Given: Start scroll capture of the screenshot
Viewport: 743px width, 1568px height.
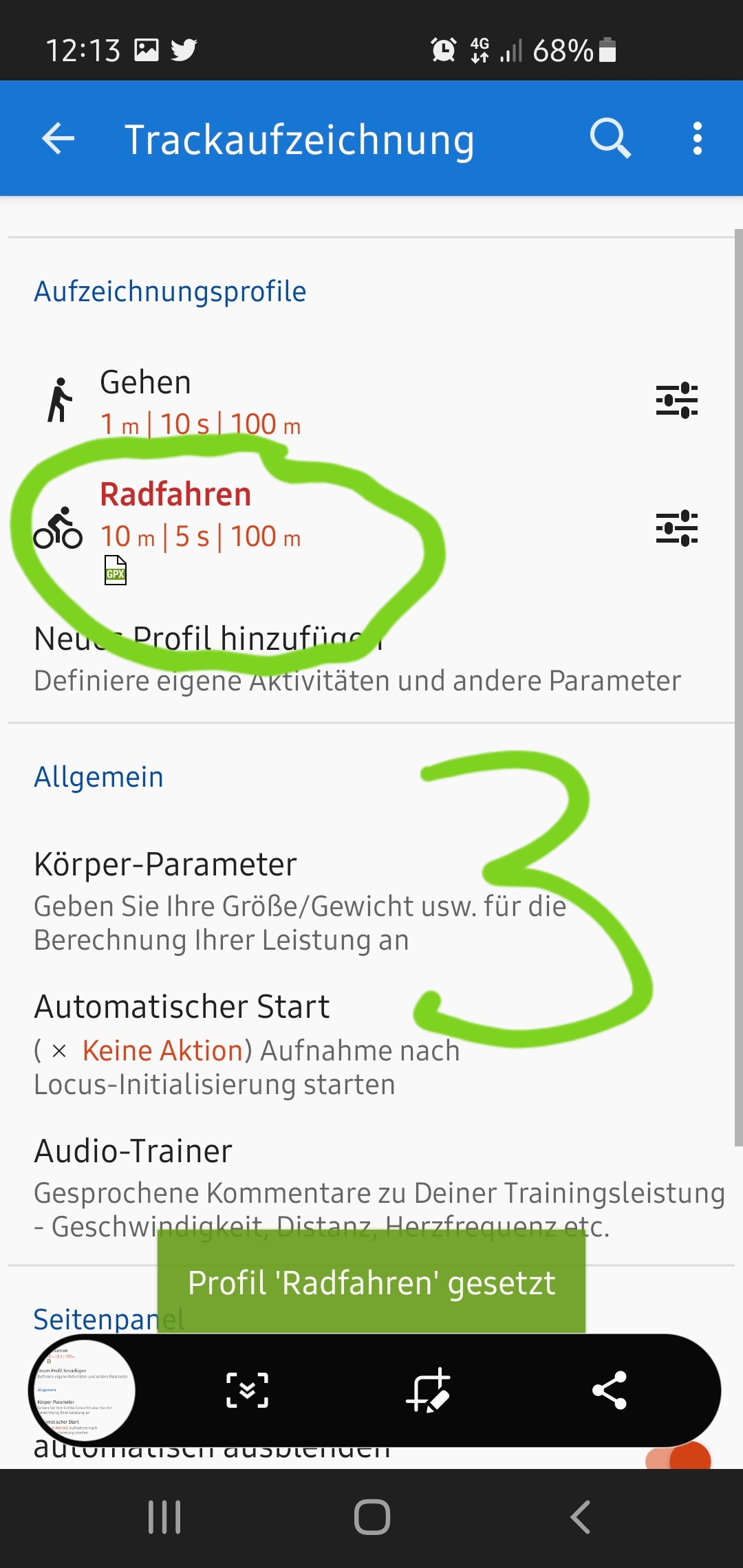Looking at the screenshot, I should point(247,1391).
